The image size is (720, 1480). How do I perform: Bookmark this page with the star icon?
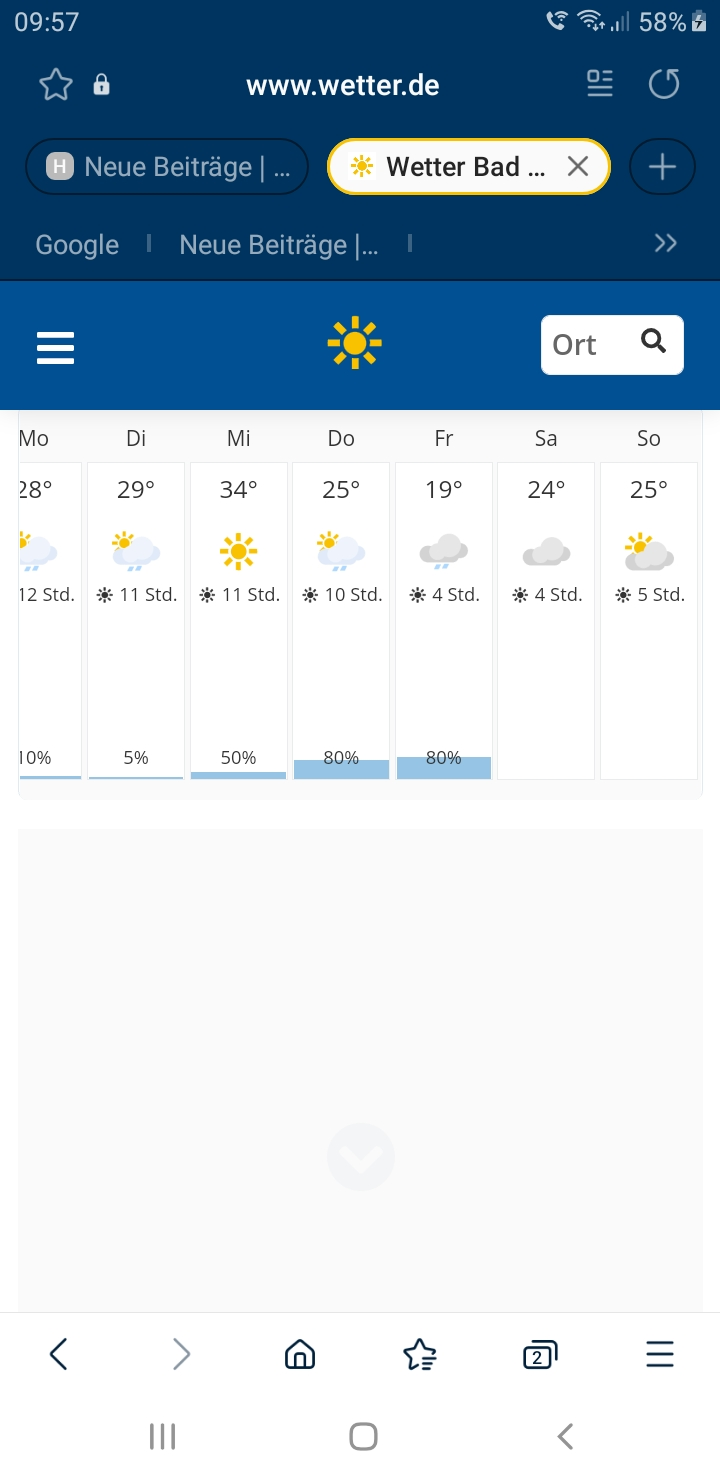tap(56, 85)
